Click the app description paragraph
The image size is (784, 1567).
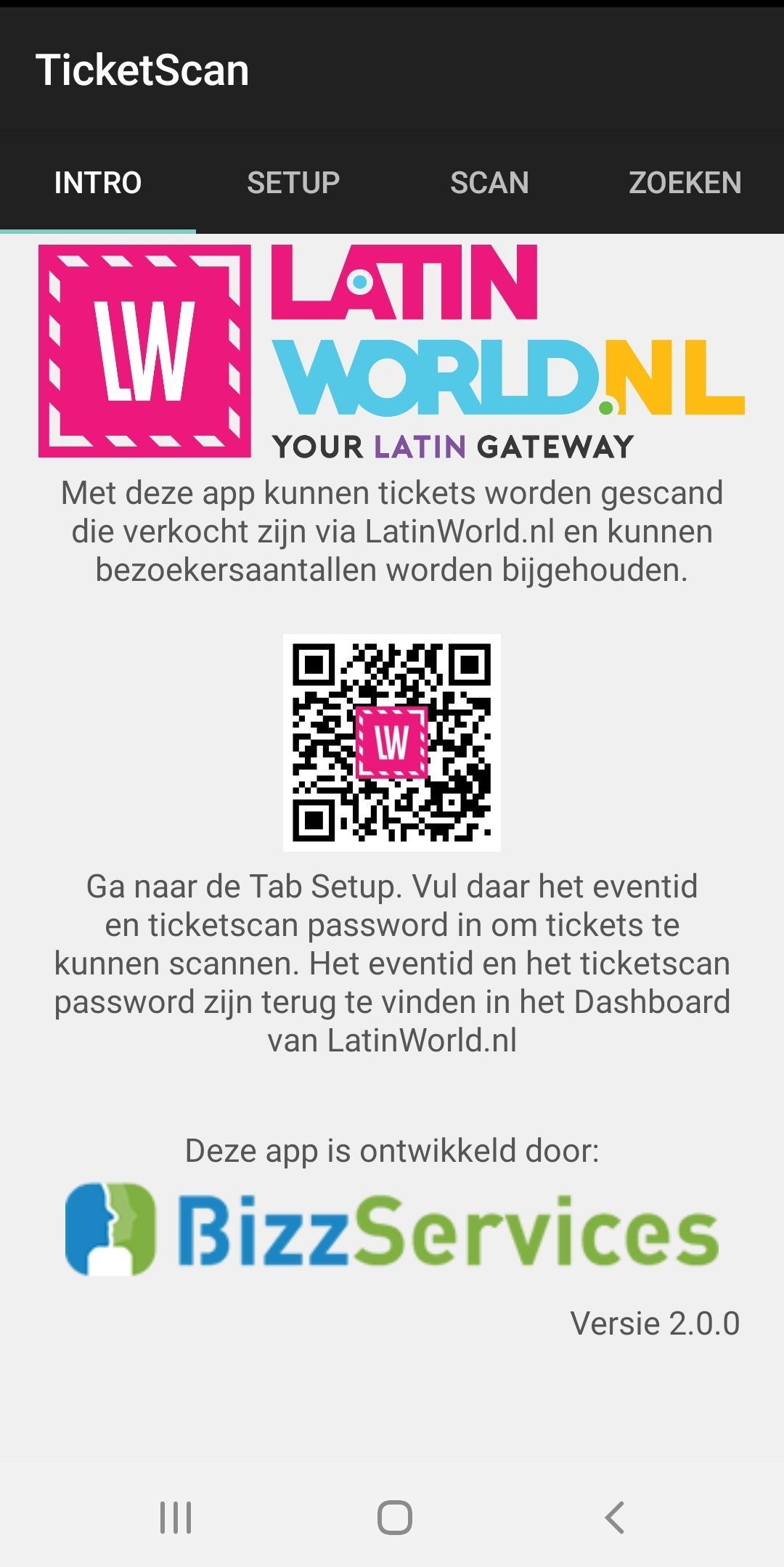click(392, 532)
